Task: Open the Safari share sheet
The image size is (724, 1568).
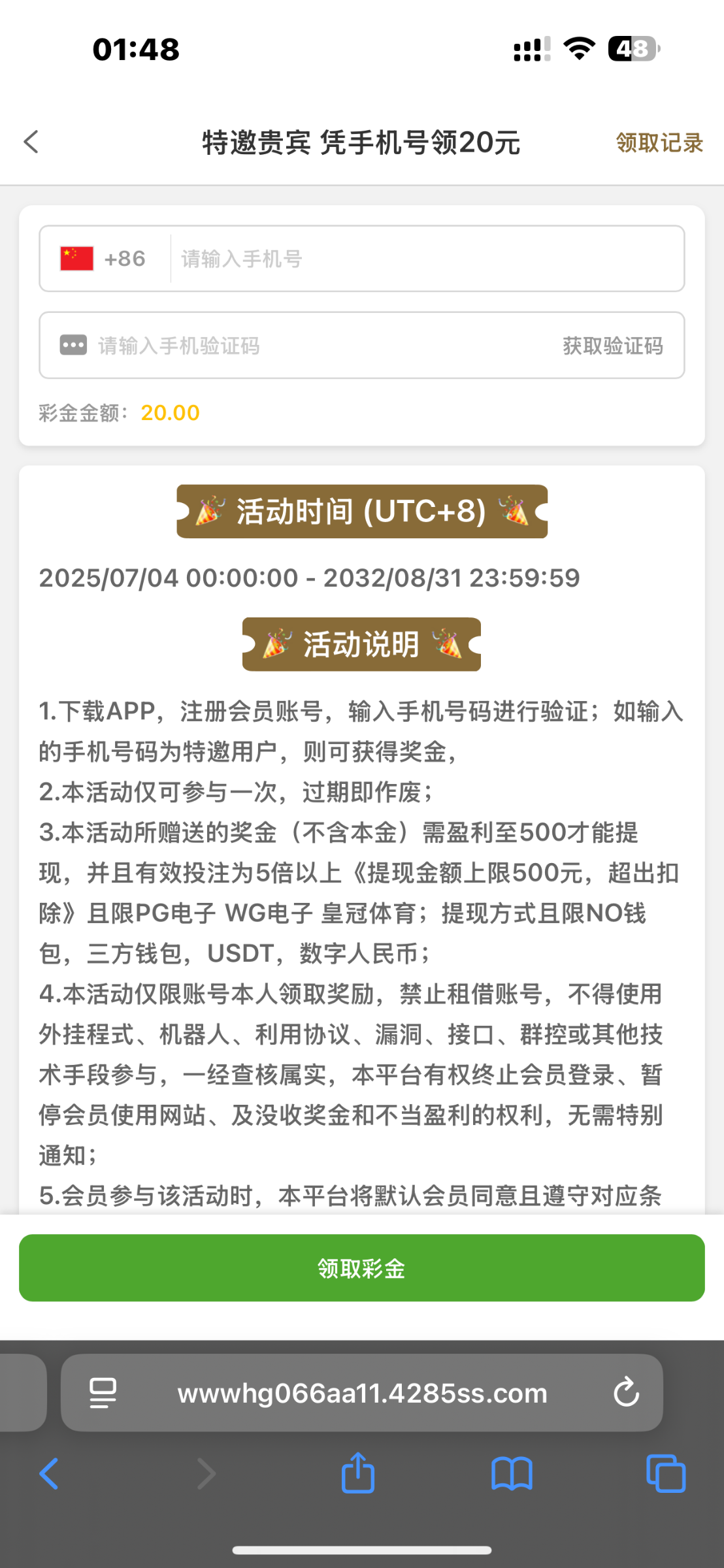Action: (357, 1473)
